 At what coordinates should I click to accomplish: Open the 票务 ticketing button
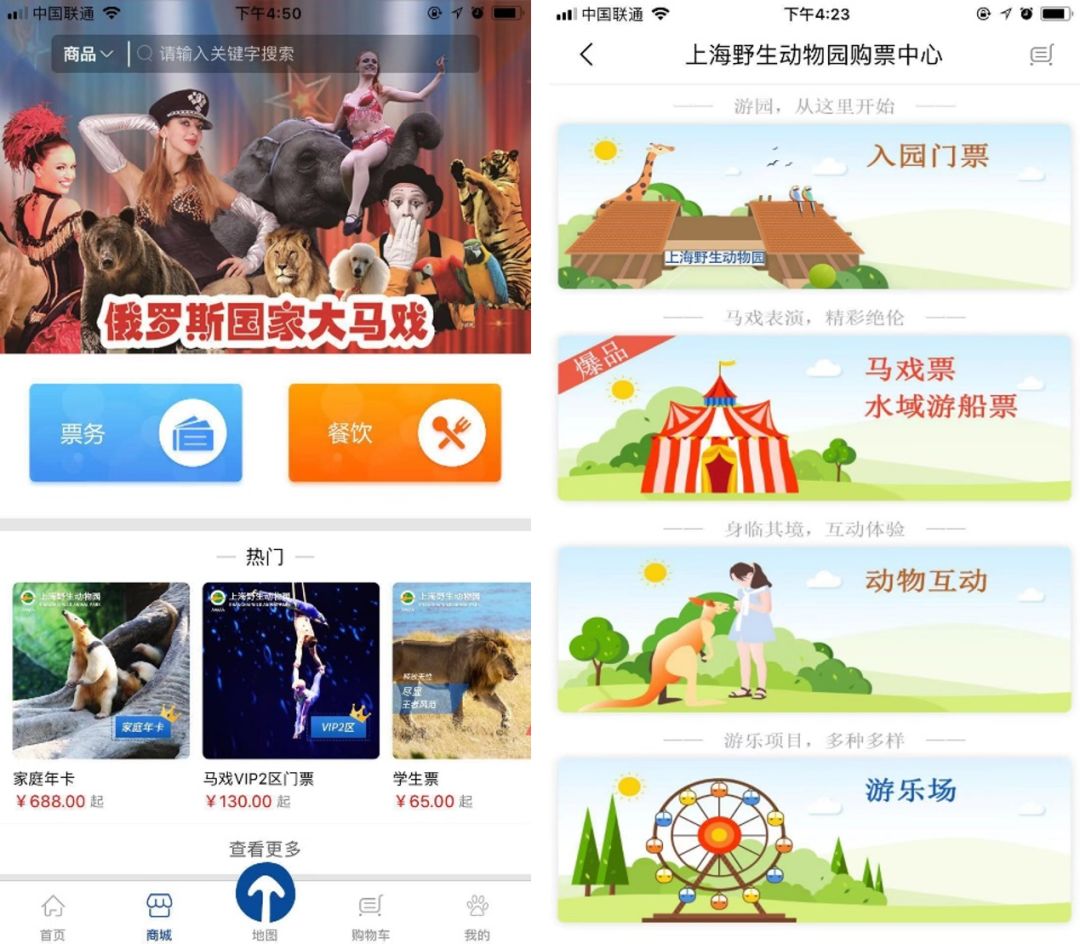[136, 433]
